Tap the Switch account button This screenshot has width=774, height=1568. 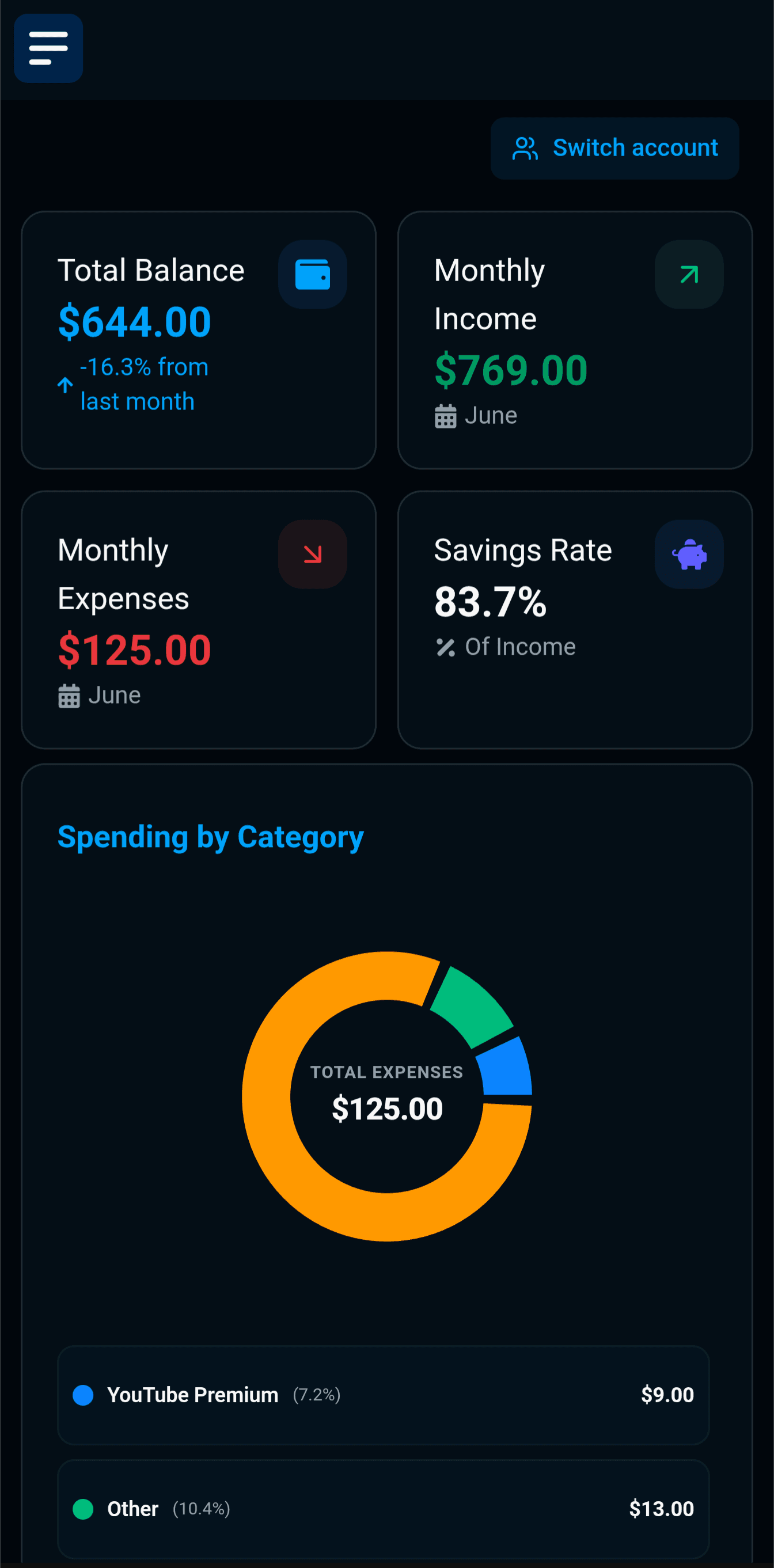(x=614, y=148)
